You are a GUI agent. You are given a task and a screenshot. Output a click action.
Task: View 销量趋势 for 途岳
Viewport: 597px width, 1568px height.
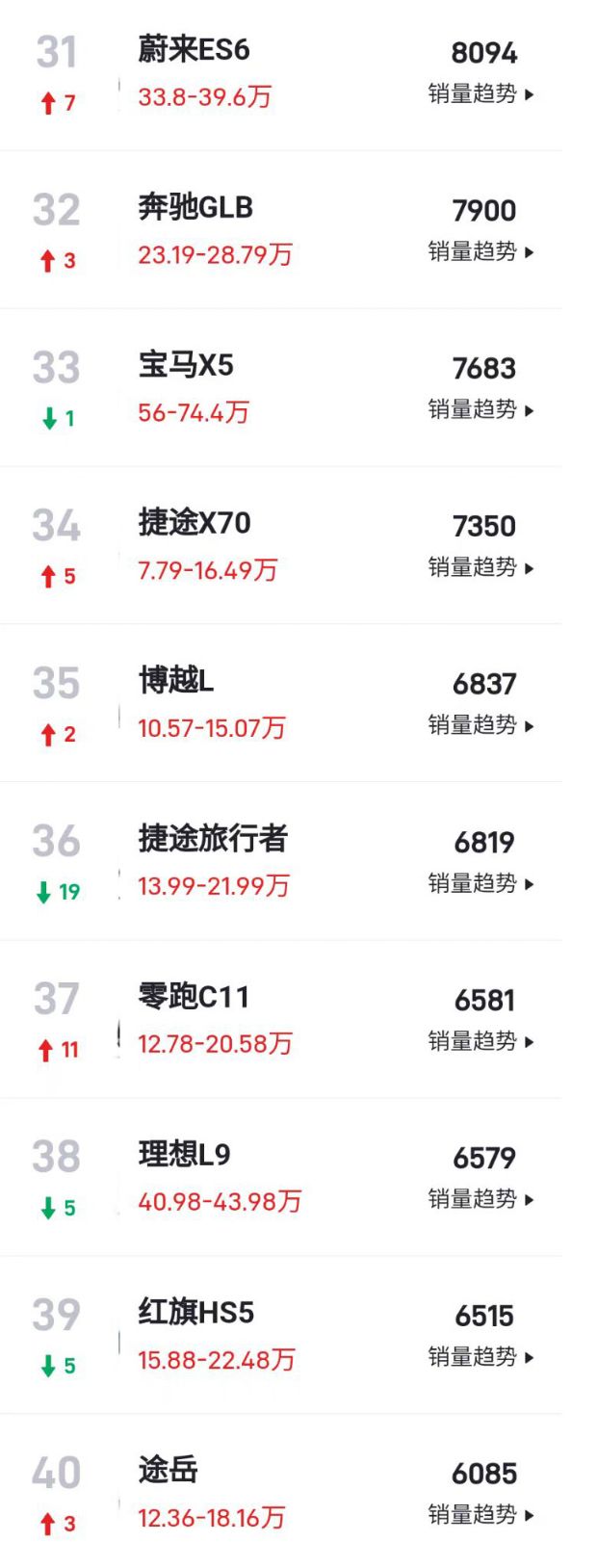480,1516
